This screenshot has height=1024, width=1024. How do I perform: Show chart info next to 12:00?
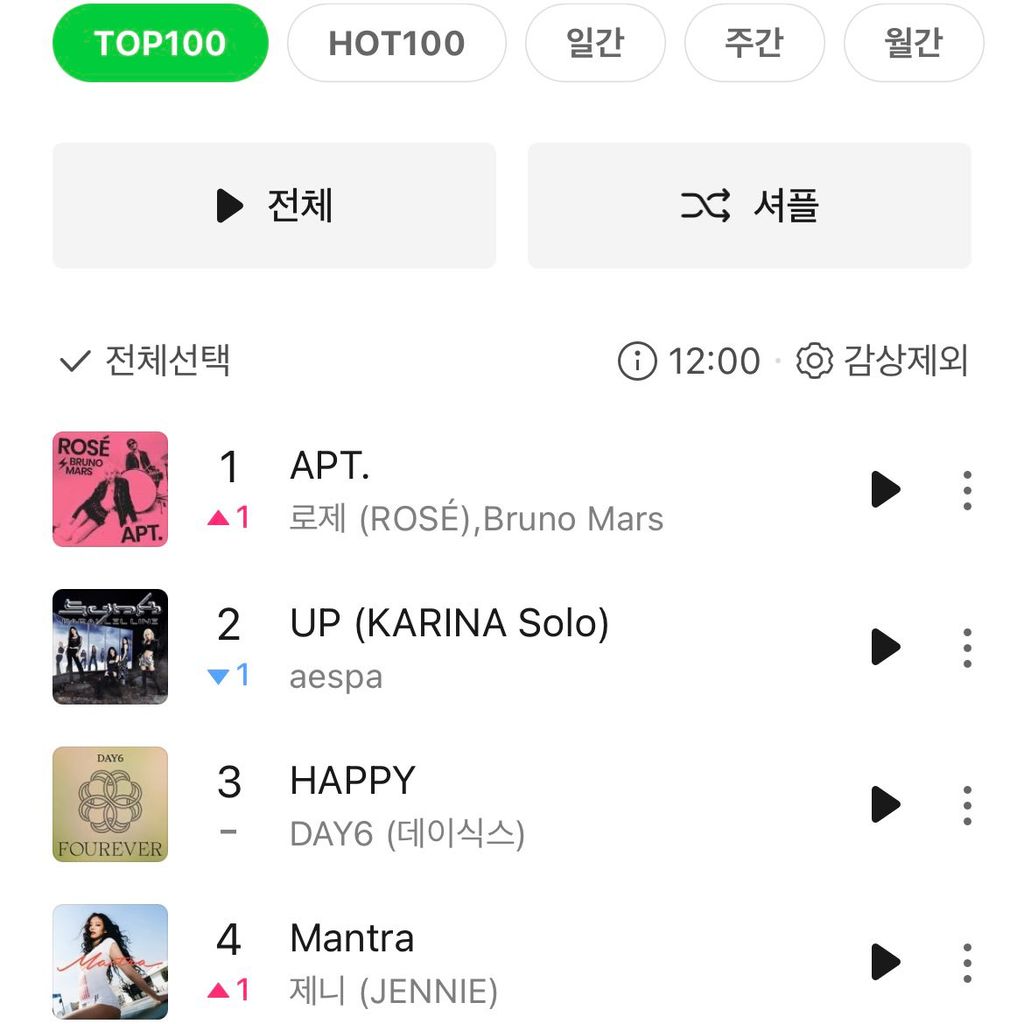(x=637, y=360)
